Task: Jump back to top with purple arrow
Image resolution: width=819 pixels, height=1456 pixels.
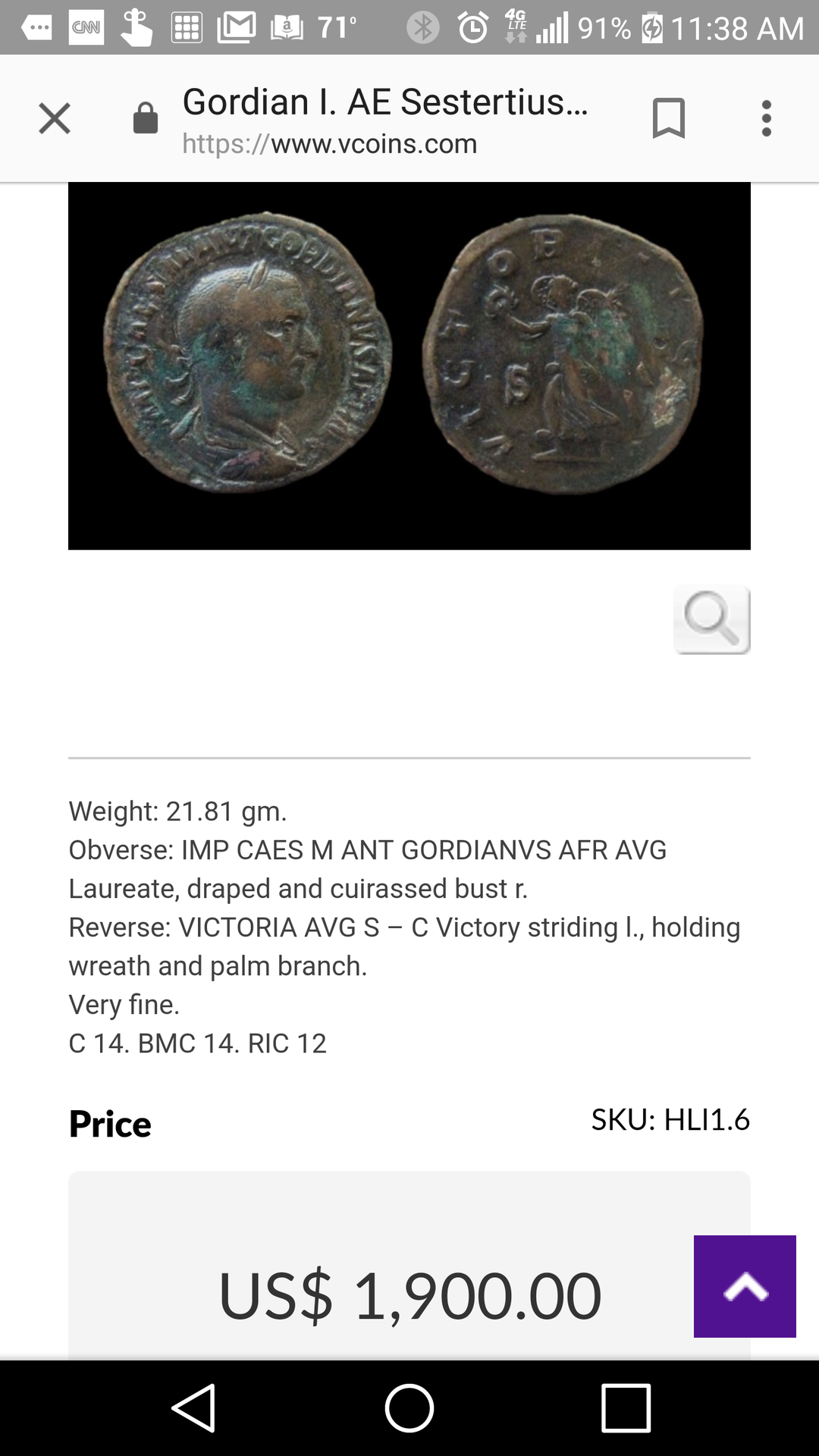Action: click(x=745, y=1286)
